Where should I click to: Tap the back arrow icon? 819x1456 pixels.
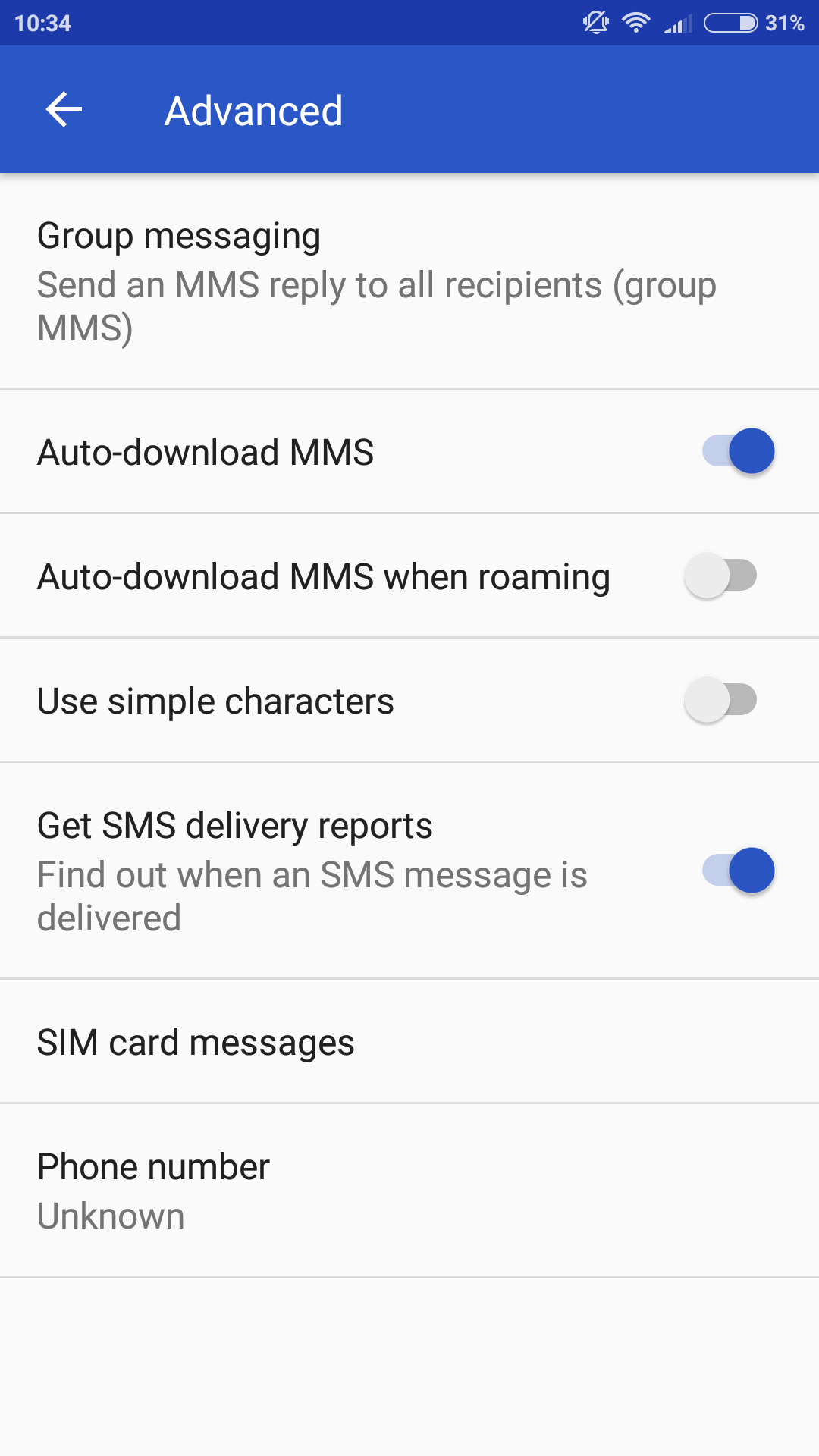64,109
